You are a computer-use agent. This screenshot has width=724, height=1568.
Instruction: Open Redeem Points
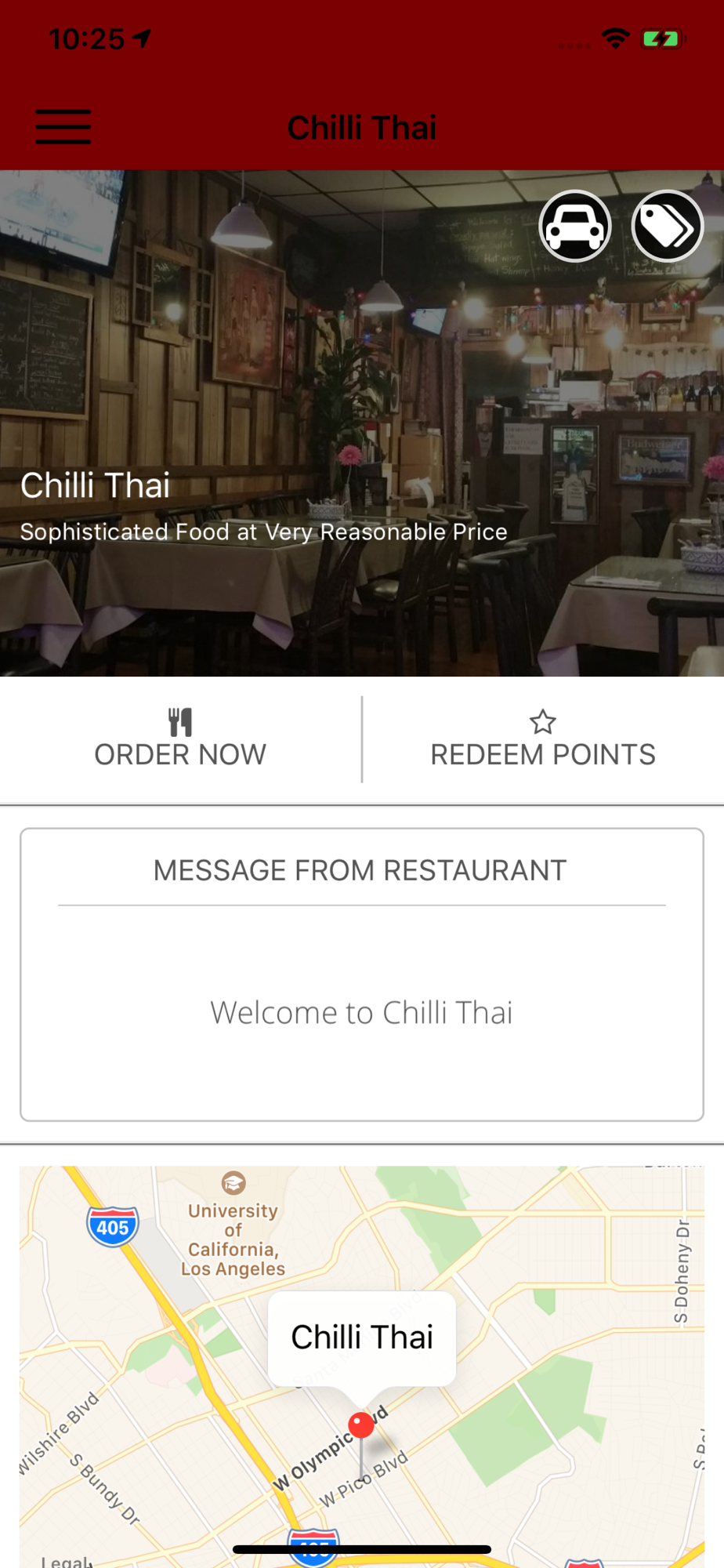[542, 740]
